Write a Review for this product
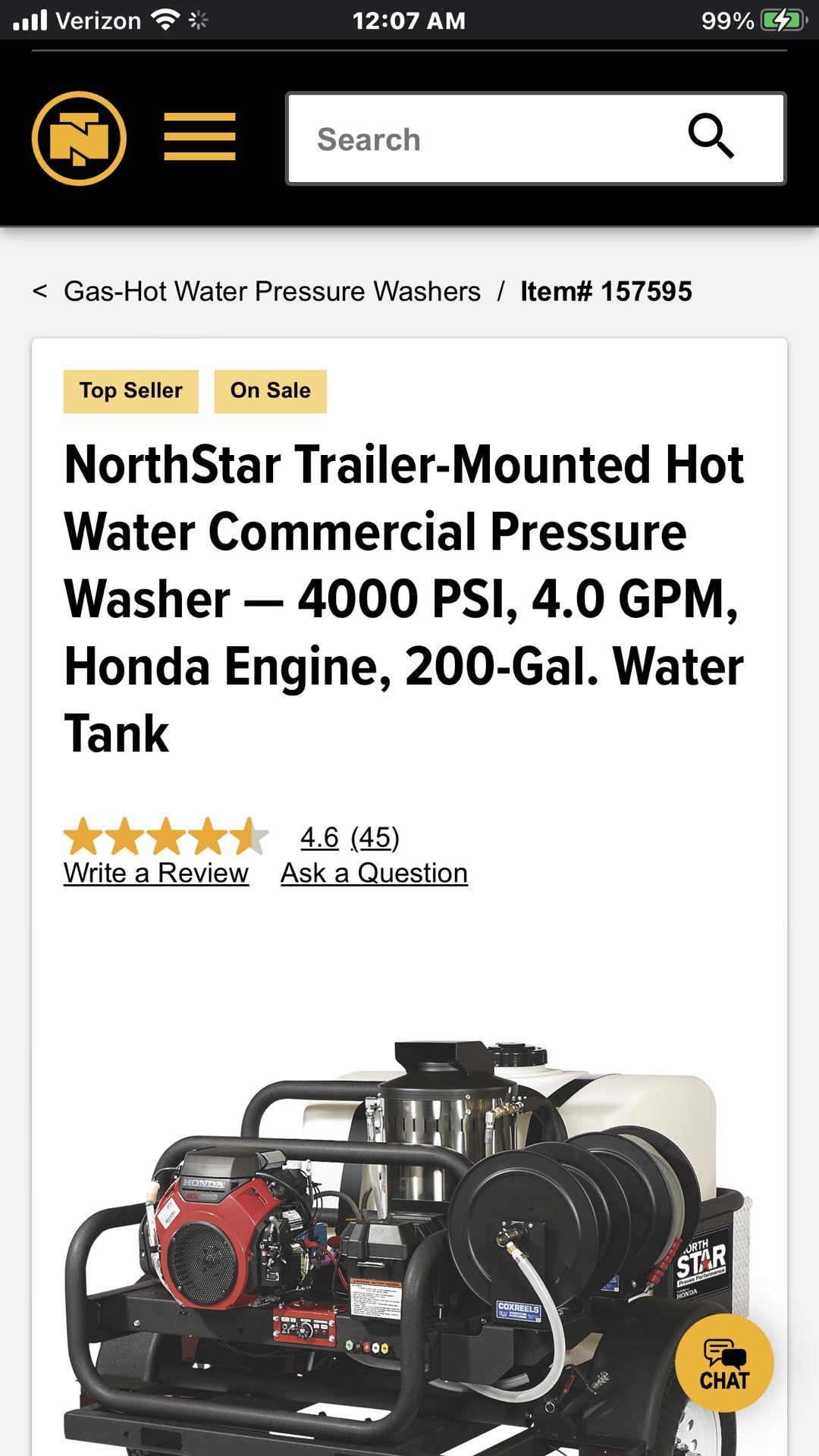 [x=155, y=873]
